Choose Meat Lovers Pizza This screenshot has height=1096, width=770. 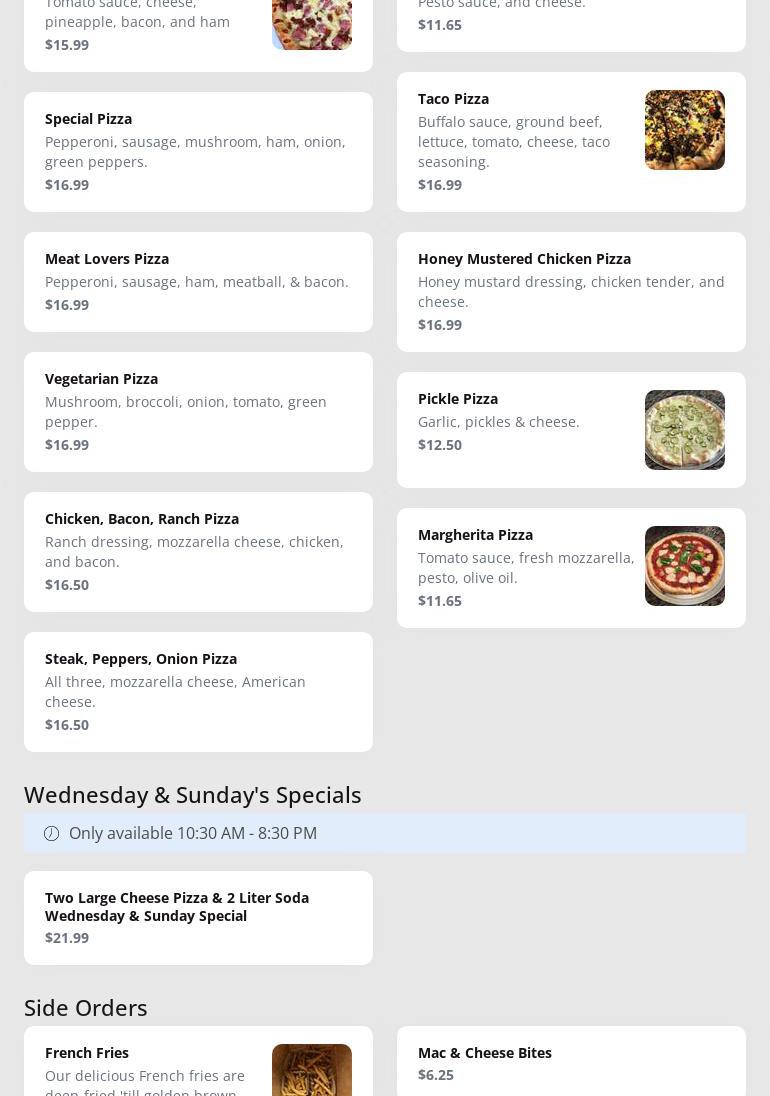click(198, 281)
